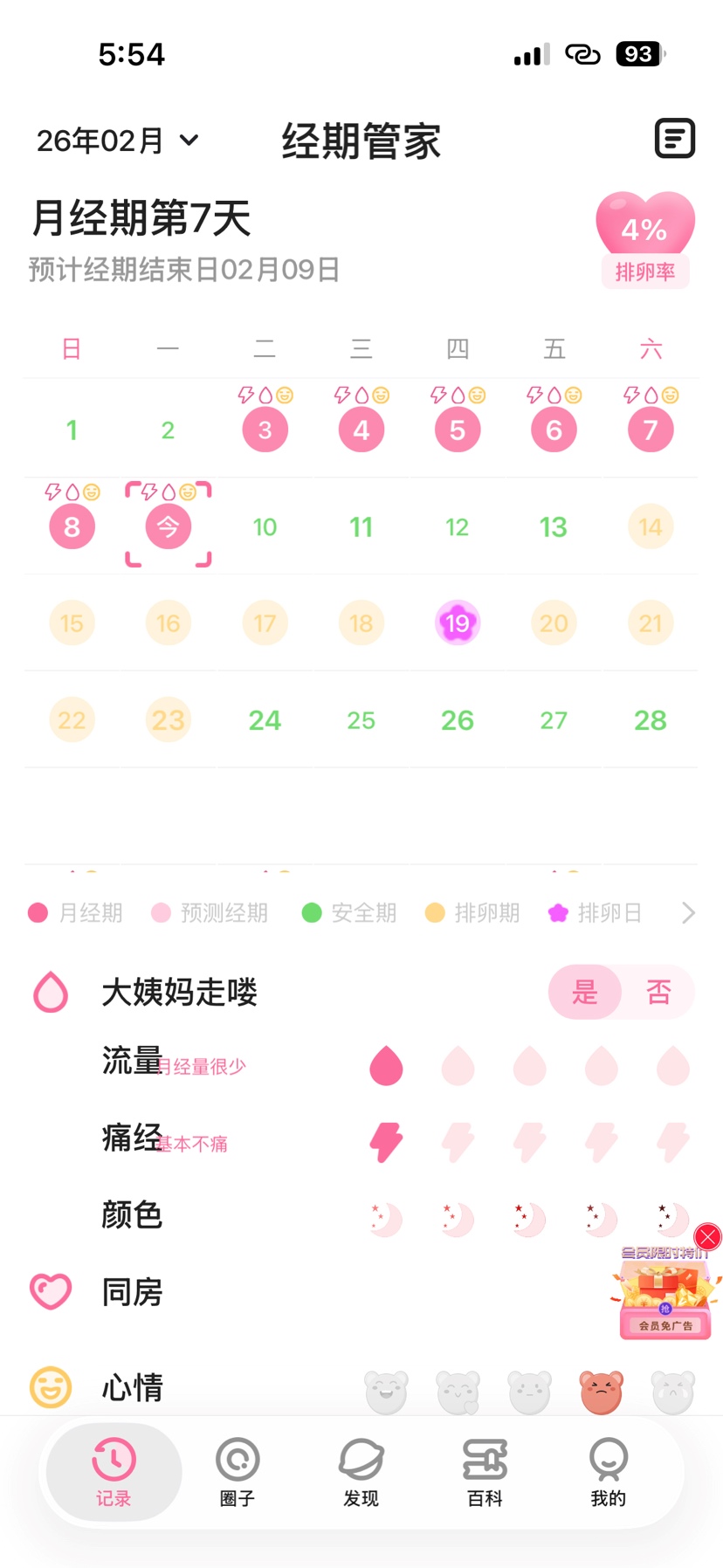Open the 同房 record row
The image size is (723, 1568).
[133, 1292]
